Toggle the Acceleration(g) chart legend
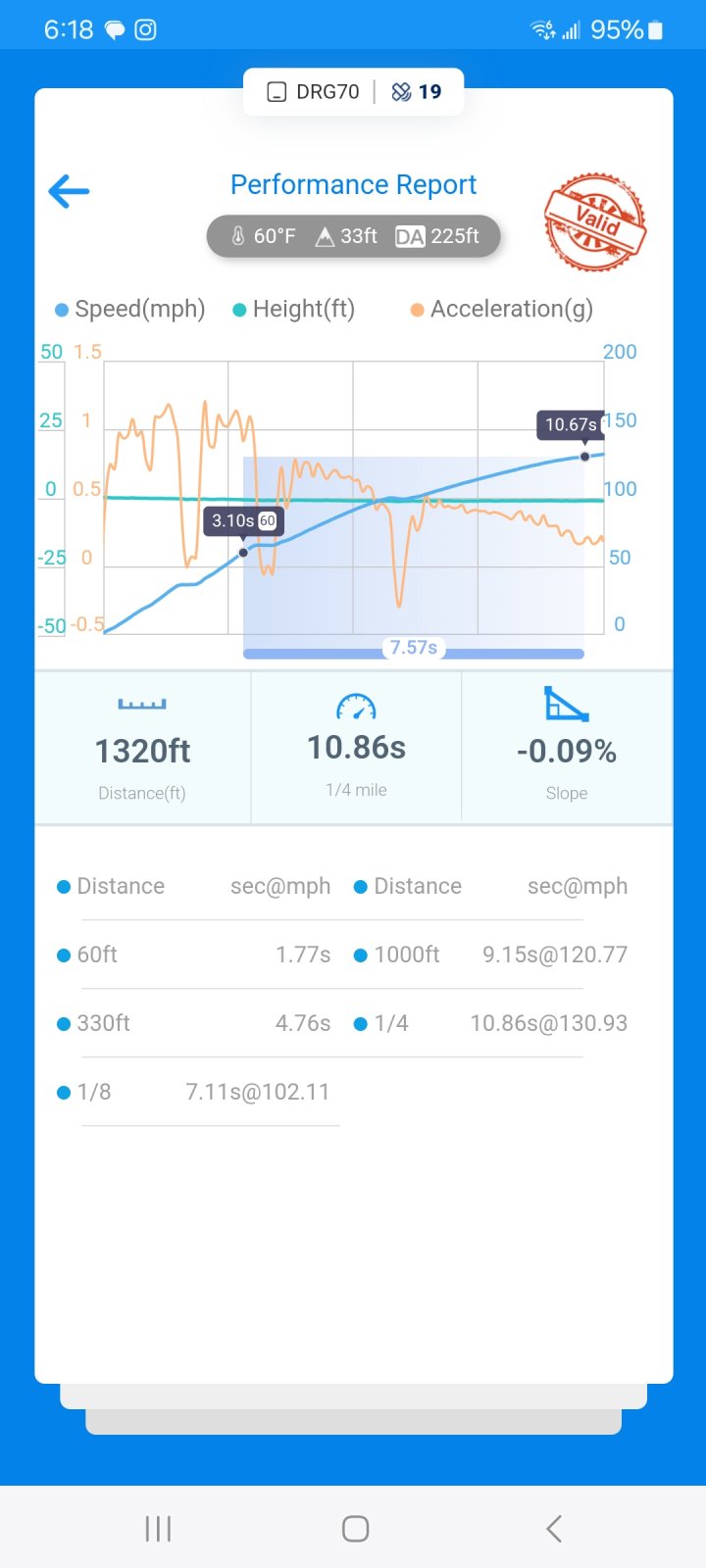706x1568 pixels. (x=501, y=310)
